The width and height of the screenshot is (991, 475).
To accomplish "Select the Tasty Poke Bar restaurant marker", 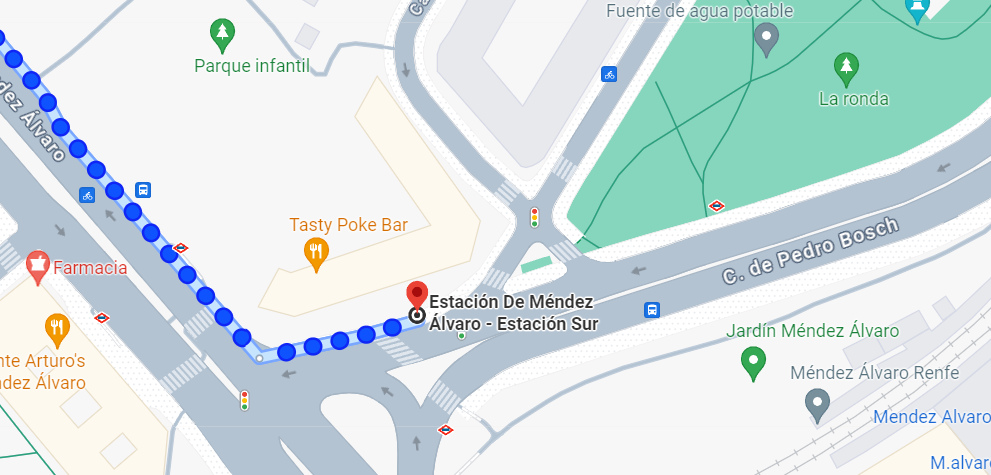I will (316, 252).
